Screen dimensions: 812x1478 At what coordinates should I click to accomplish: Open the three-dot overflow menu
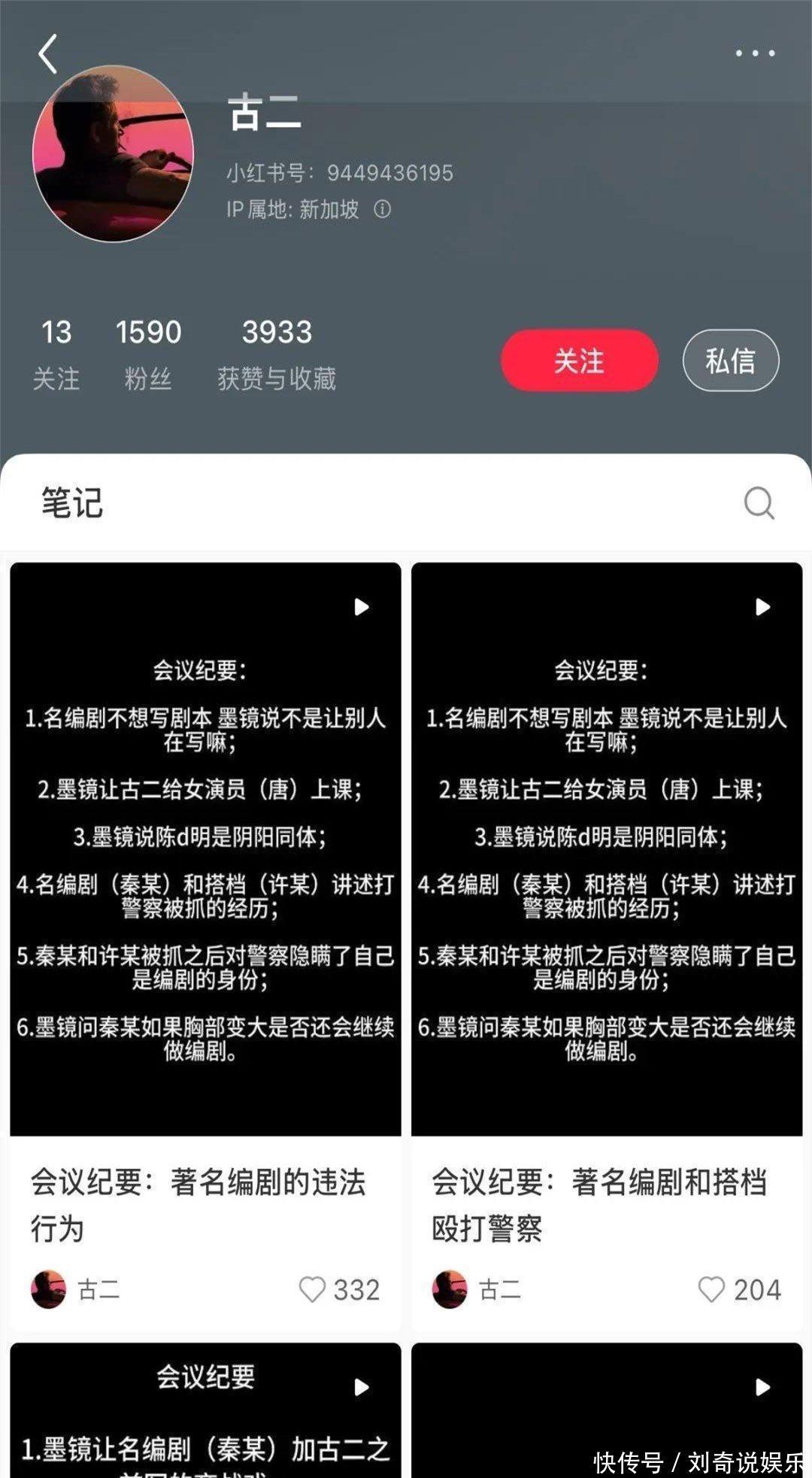[754, 53]
